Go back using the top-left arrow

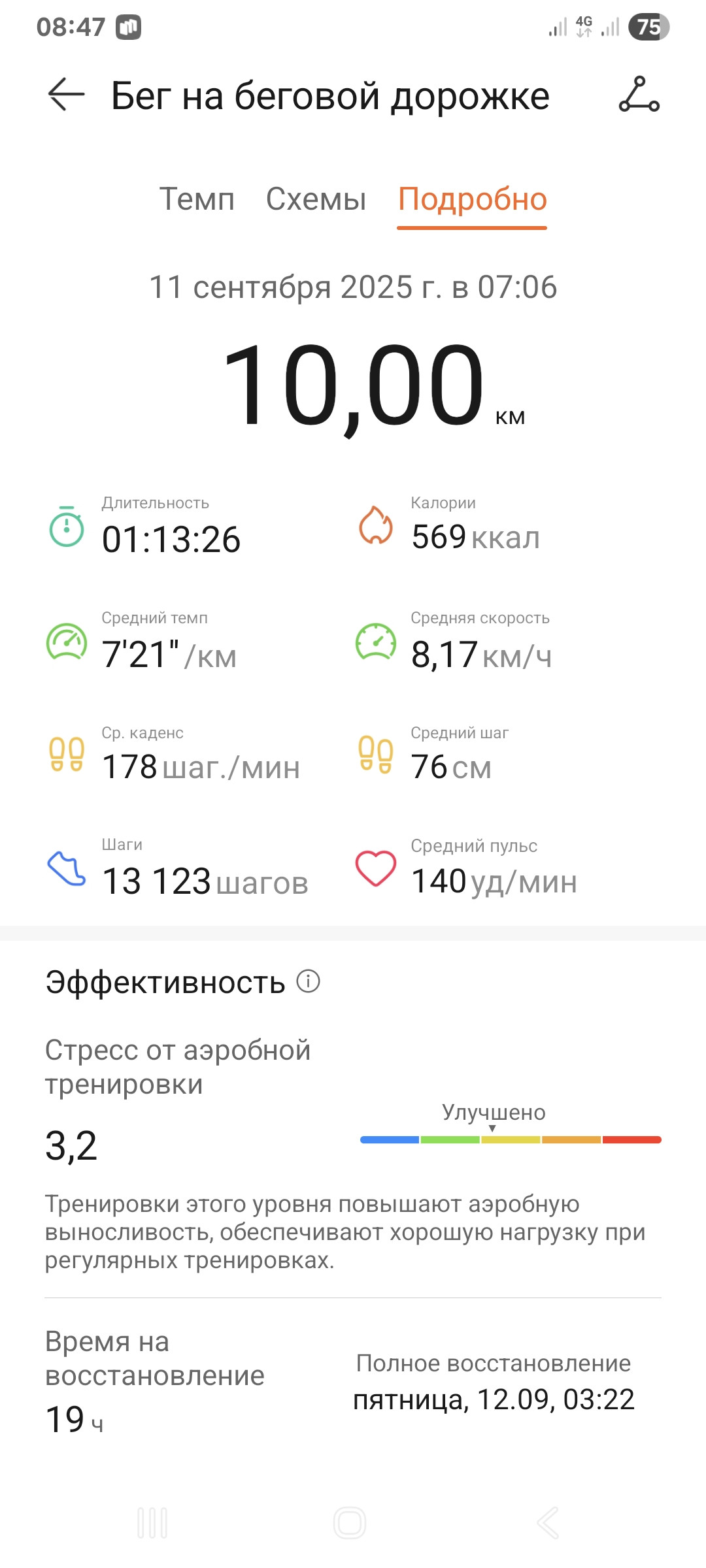(67, 95)
